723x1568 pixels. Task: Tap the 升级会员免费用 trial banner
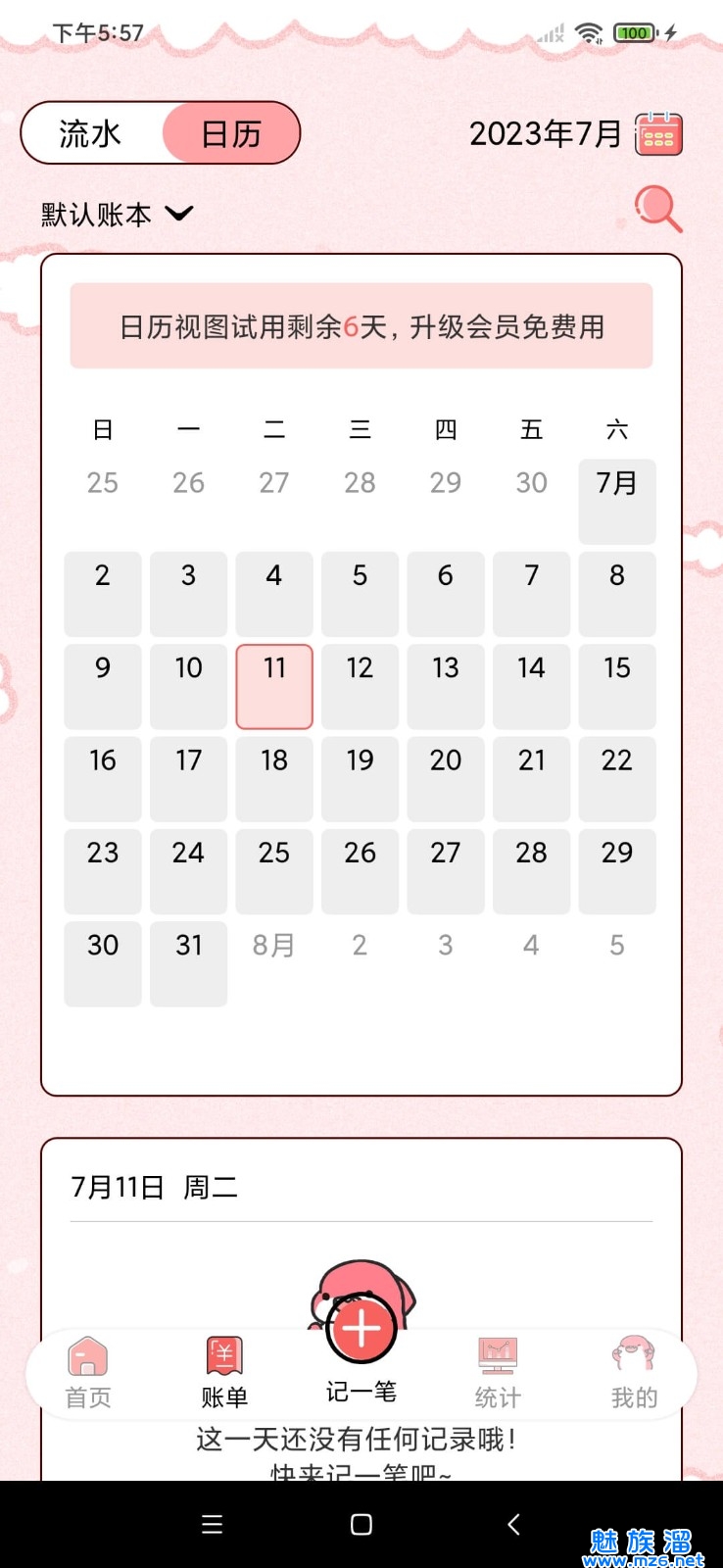(x=361, y=326)
